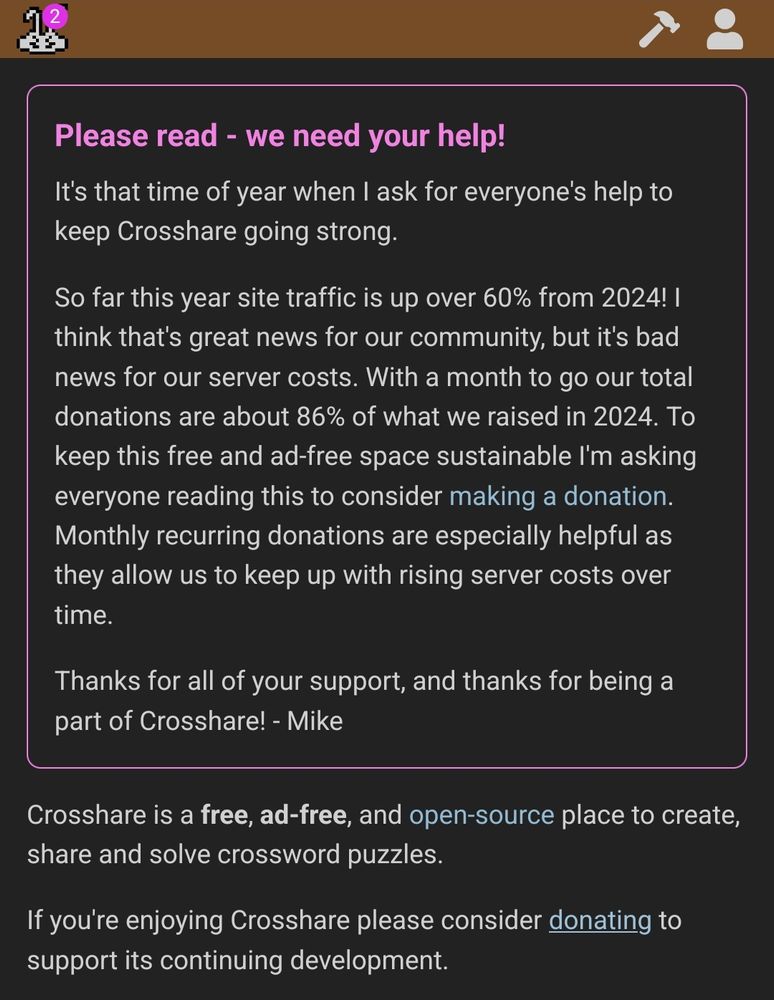Screen dimensions: 774x1000
Task: Return home by clicking the Crosshare mascot icon
Action: (x=42, y=30)
